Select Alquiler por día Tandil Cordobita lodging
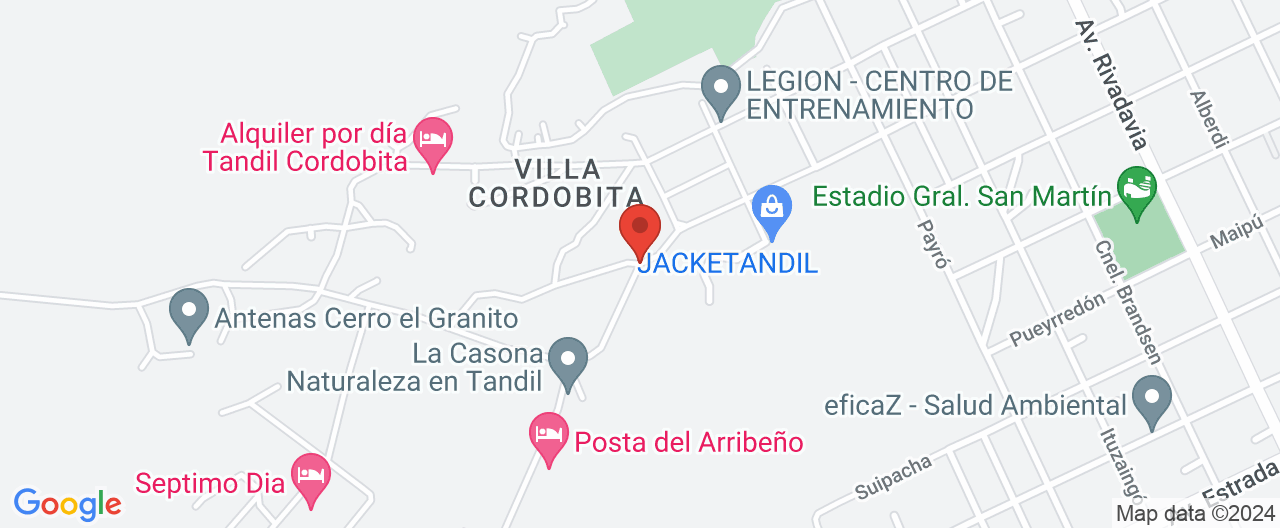Image resolution: width=1280 pixels, height=528 pixels. click(433, 141)
